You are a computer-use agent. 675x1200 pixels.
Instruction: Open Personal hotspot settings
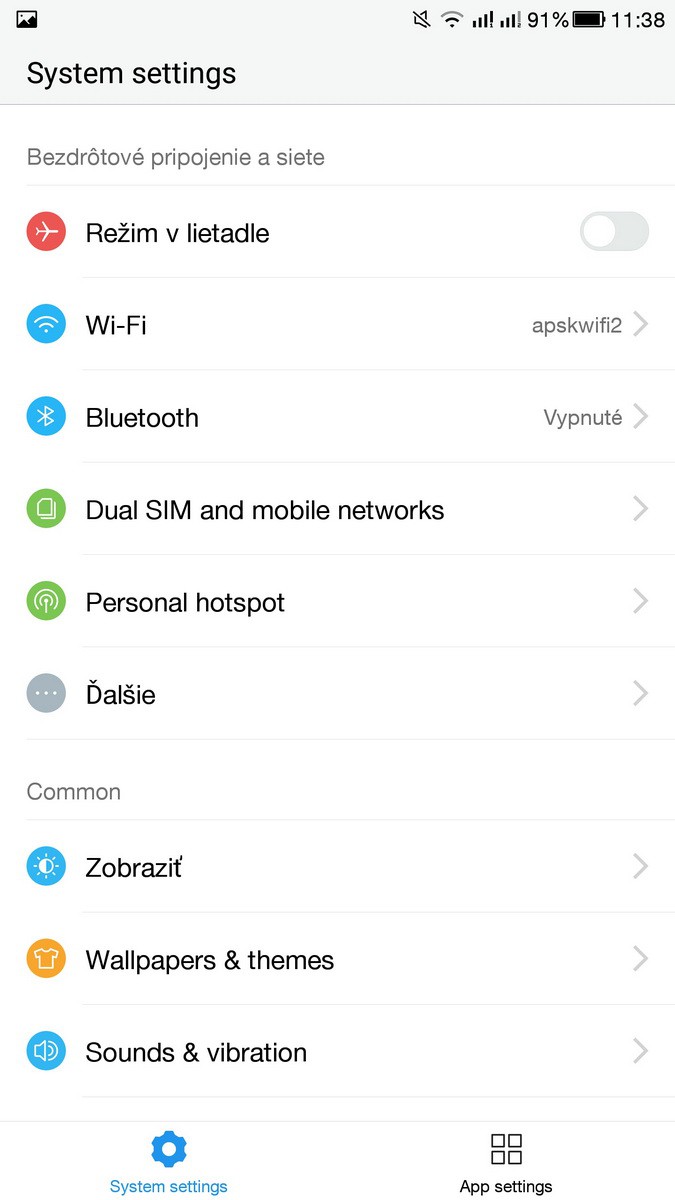(337, 602)
